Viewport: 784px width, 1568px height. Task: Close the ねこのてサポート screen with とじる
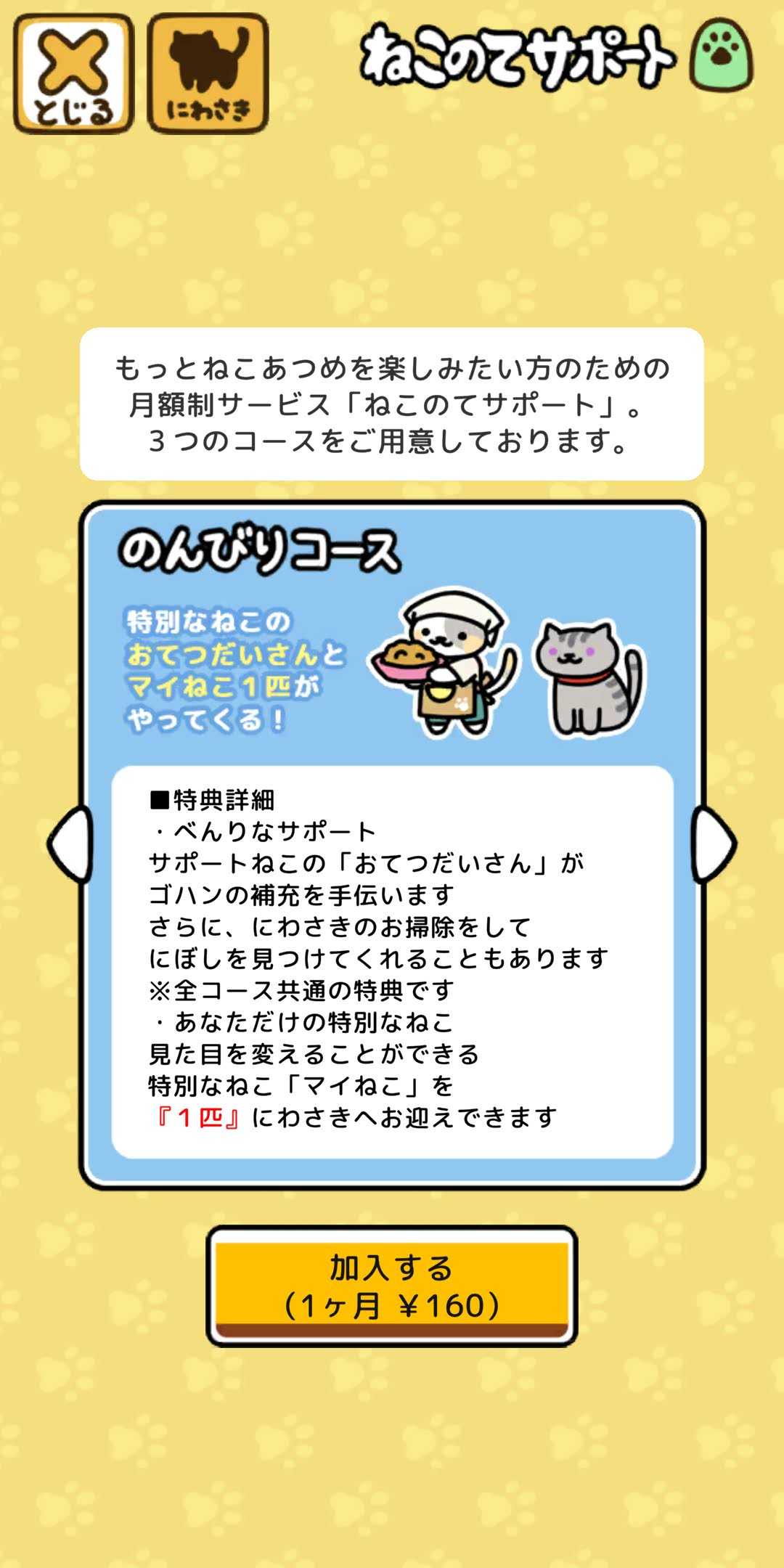click(x=74, y=74)
